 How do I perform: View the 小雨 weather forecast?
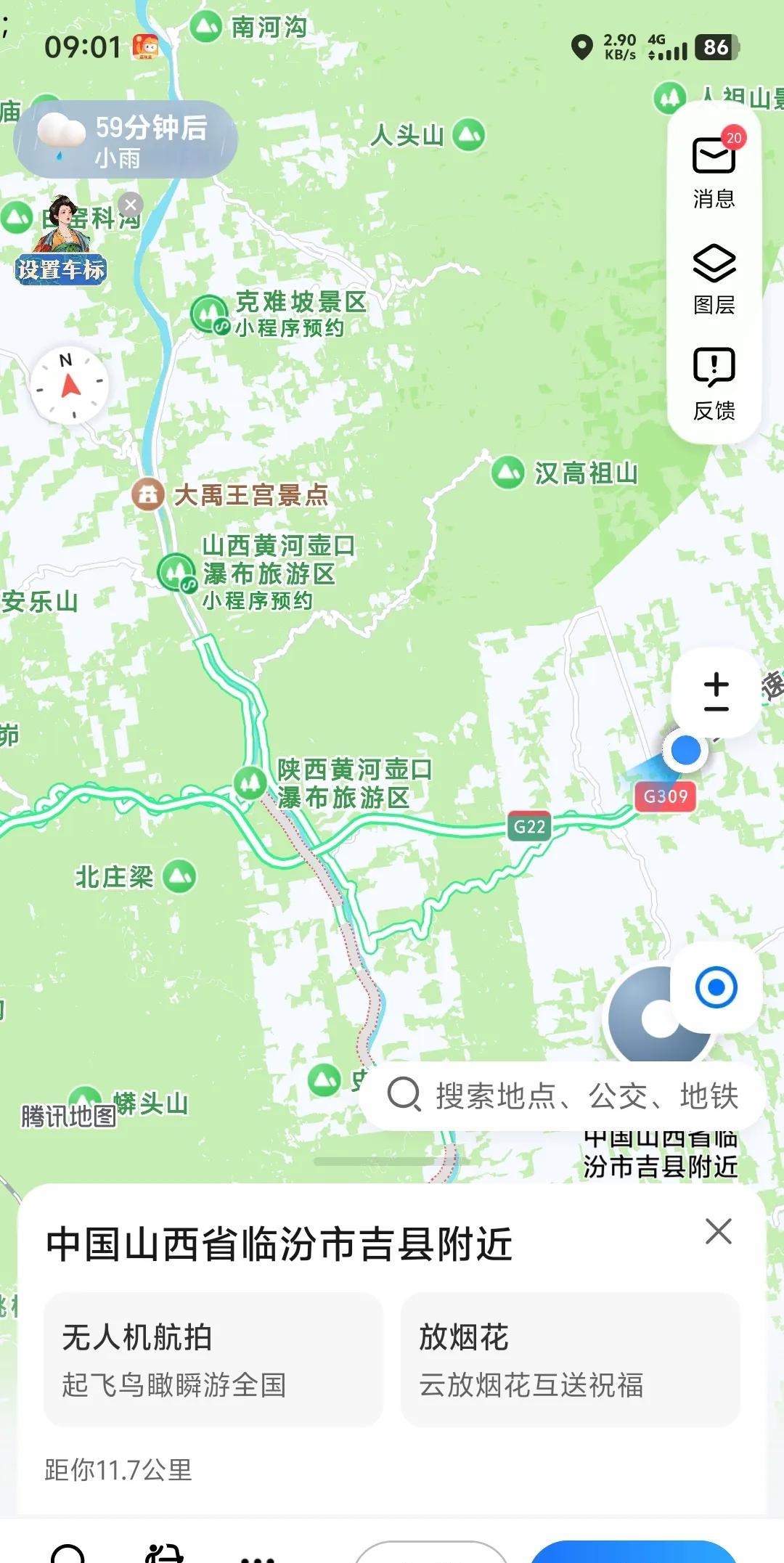[126, 139]
